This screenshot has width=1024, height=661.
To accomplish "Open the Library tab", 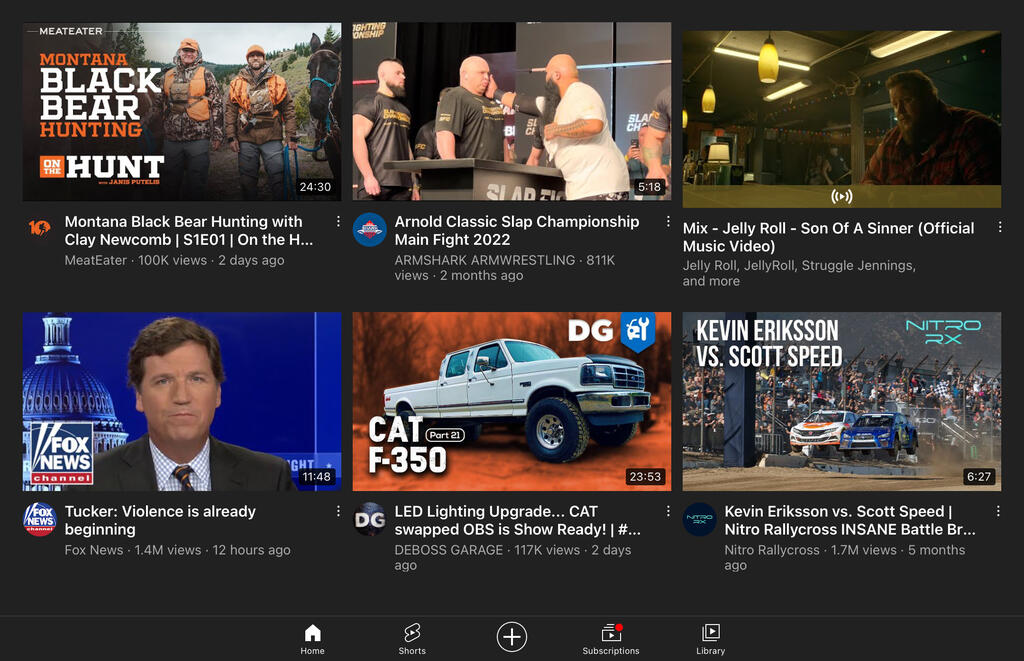I will click(710, 638).
